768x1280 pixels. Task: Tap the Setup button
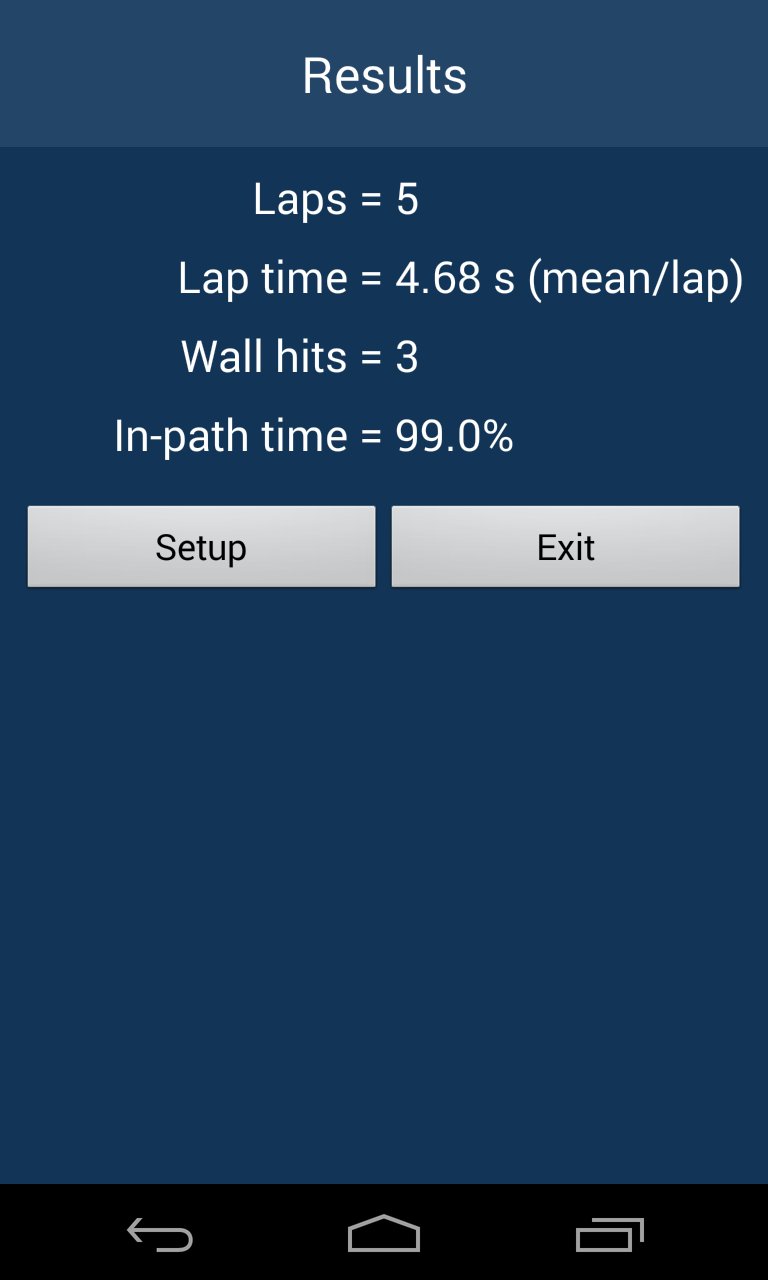(x=201, y=546)
